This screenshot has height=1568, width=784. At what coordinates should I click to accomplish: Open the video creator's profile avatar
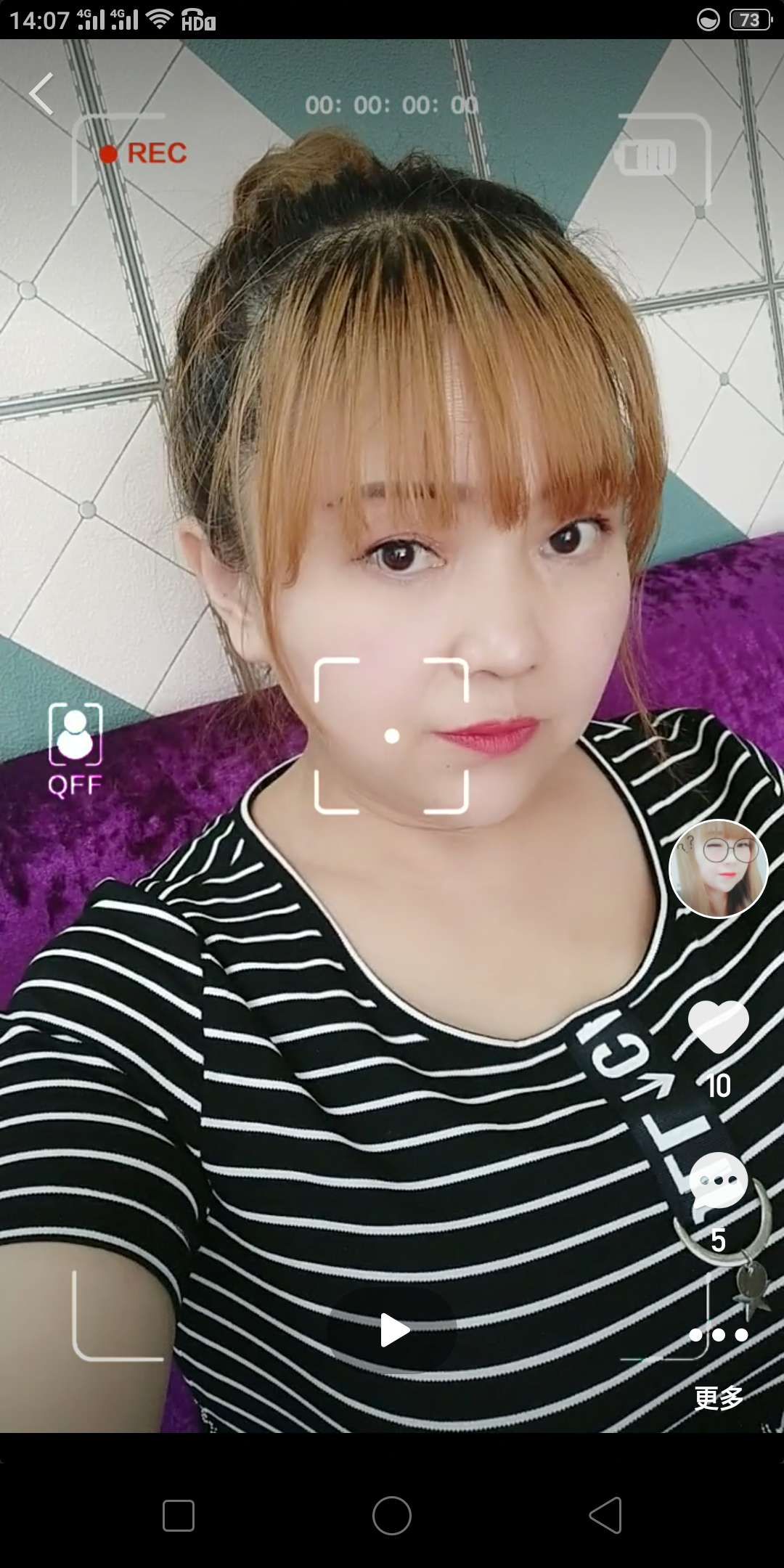tap(718, 869)
